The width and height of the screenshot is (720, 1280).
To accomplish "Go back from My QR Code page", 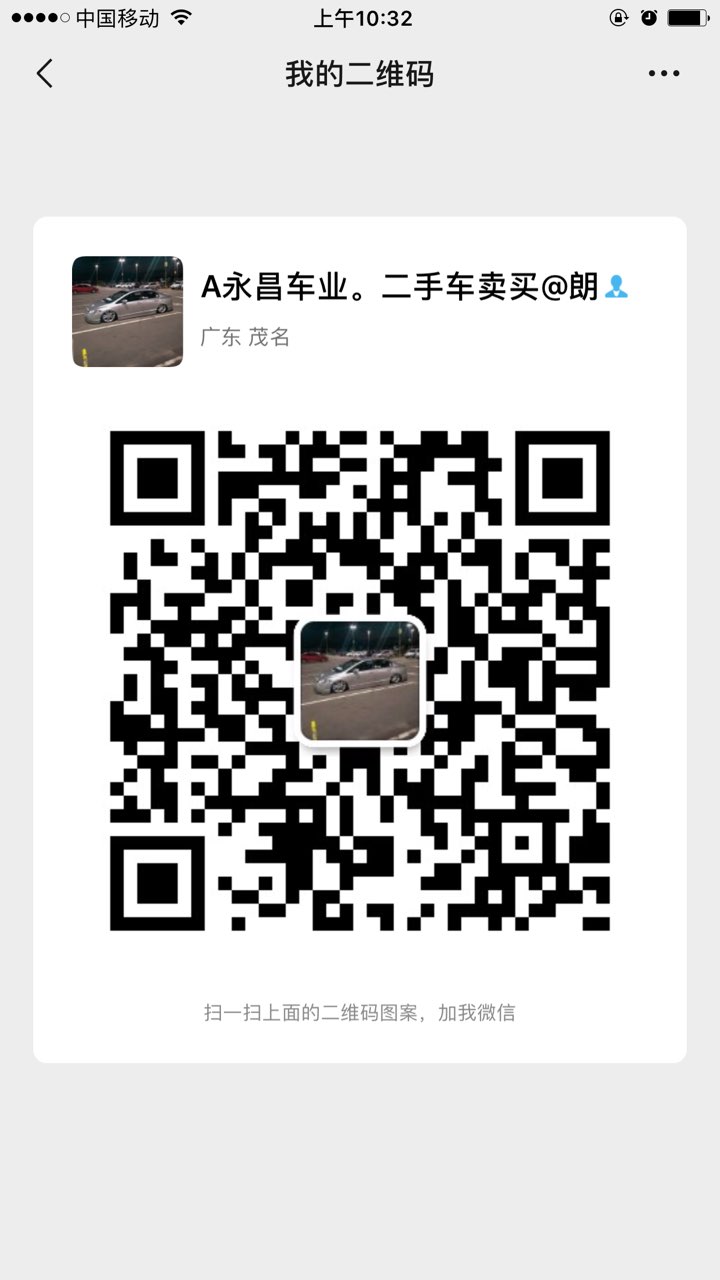I will tap(45, 74).
